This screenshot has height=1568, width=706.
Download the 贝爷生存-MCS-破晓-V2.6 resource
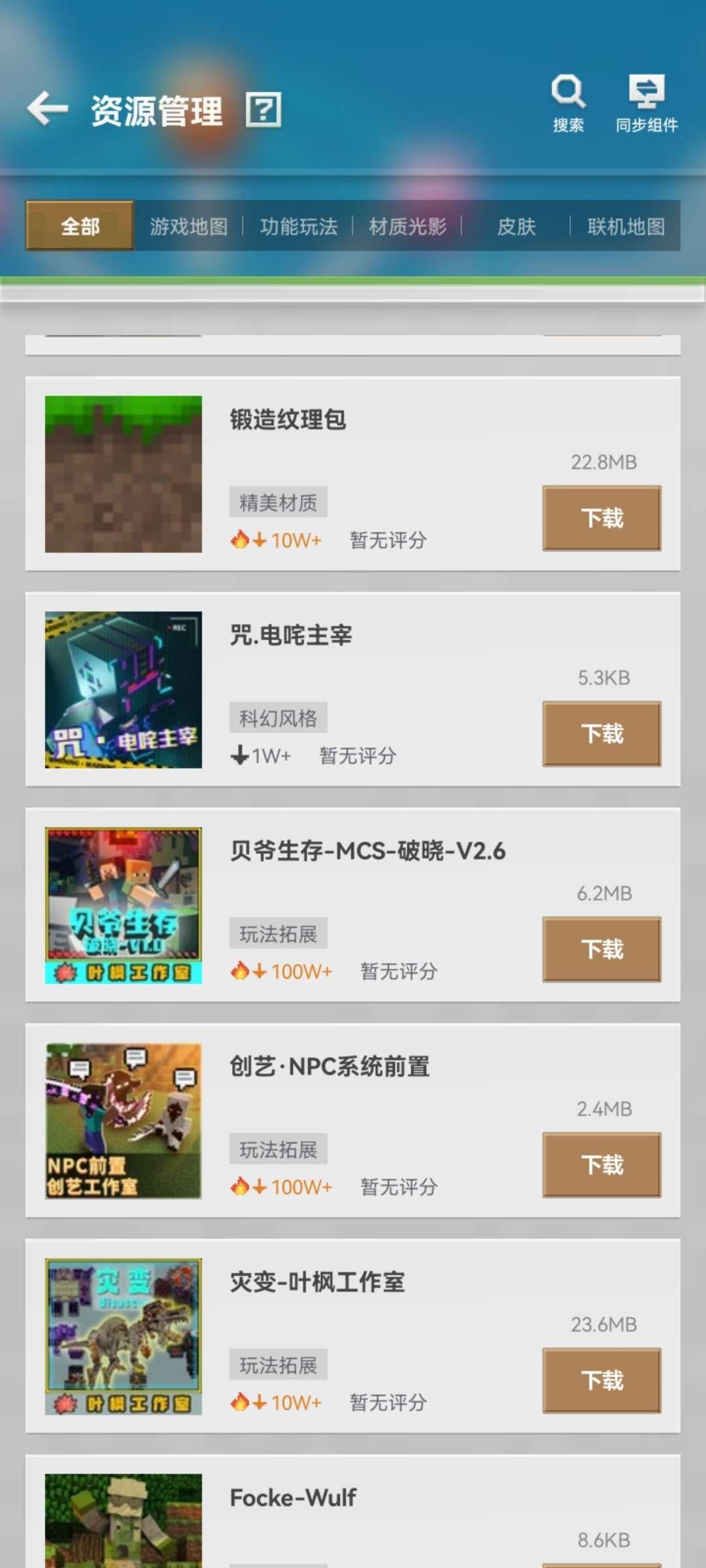[x=601, y=949]
